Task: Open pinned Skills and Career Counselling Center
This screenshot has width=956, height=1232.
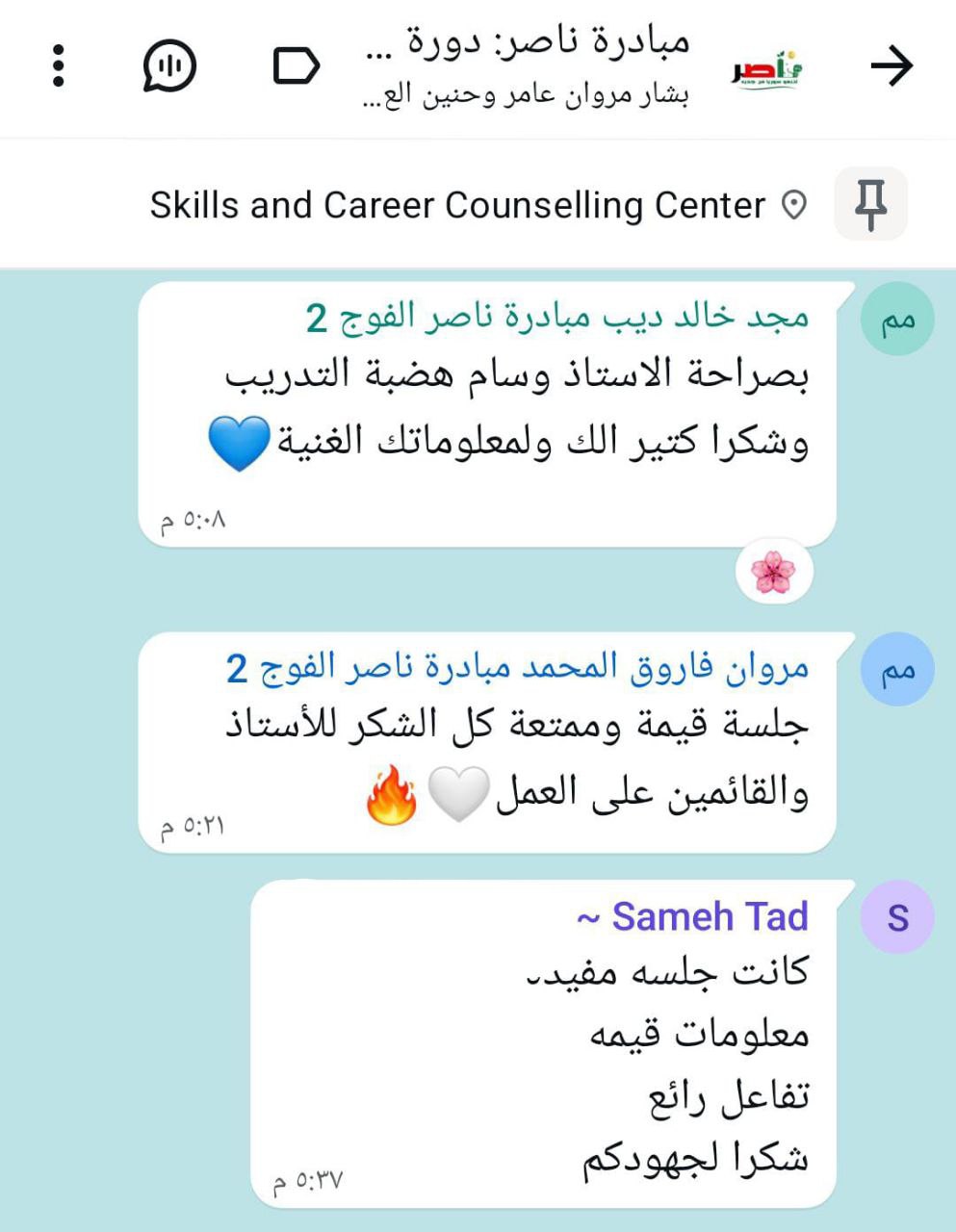Action: click(x=458, y=205)
